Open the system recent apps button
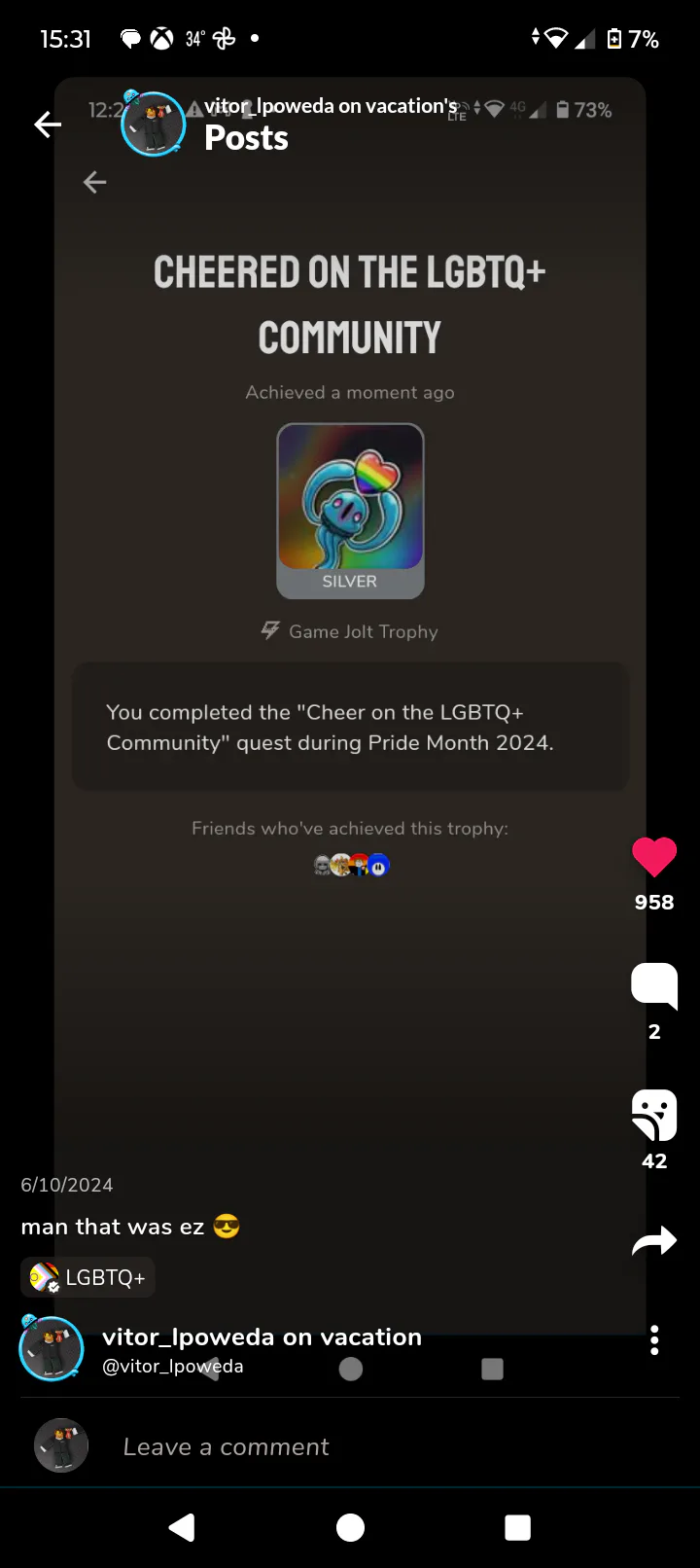The image size is (700, 1568). [x=517, y=1528]
